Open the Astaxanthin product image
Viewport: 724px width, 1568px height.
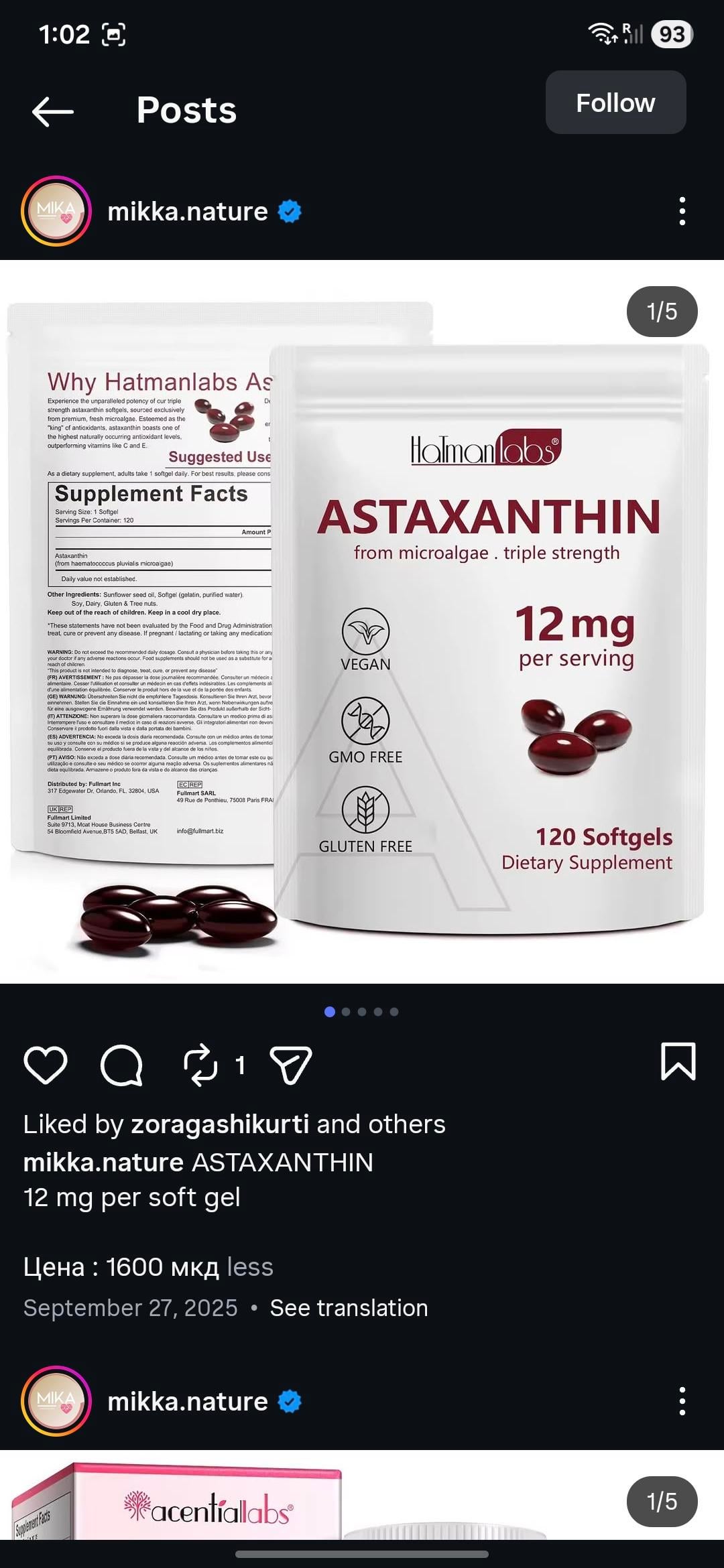[362, 621]
